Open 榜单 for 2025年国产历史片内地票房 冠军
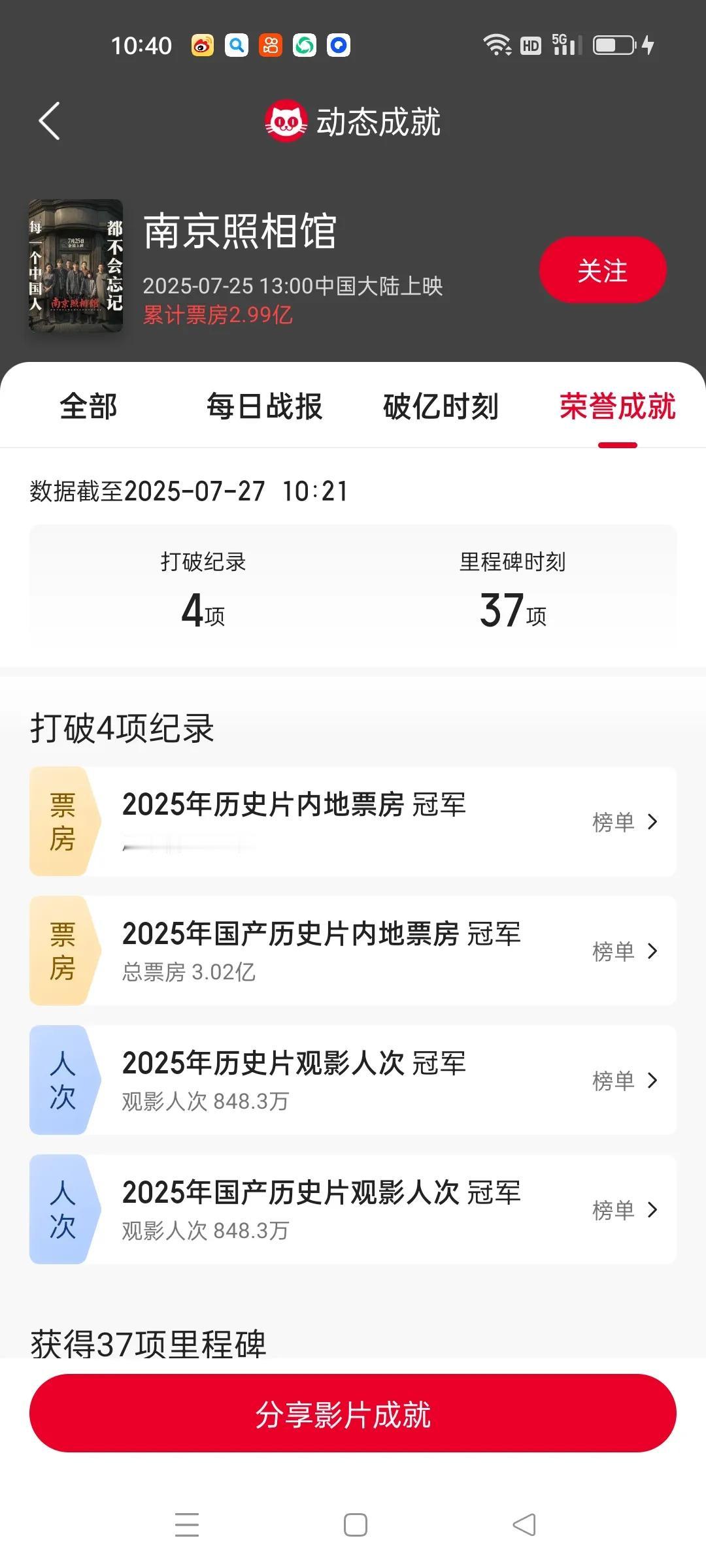Image resolution: width=706 pixels, height=1568 pixels. click(624, 951)
